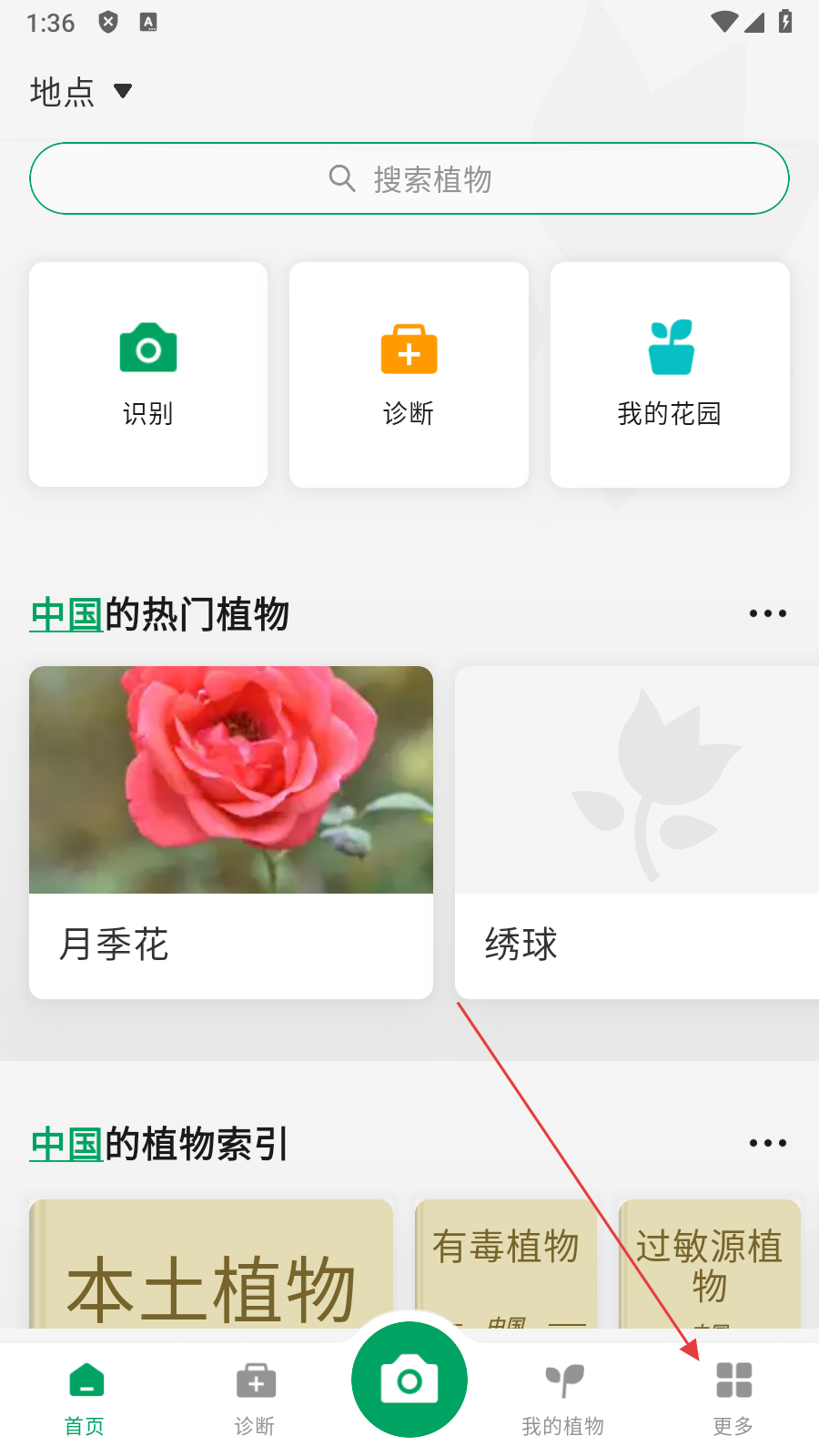Open more options for 植物索引 section

(767, 1144)
